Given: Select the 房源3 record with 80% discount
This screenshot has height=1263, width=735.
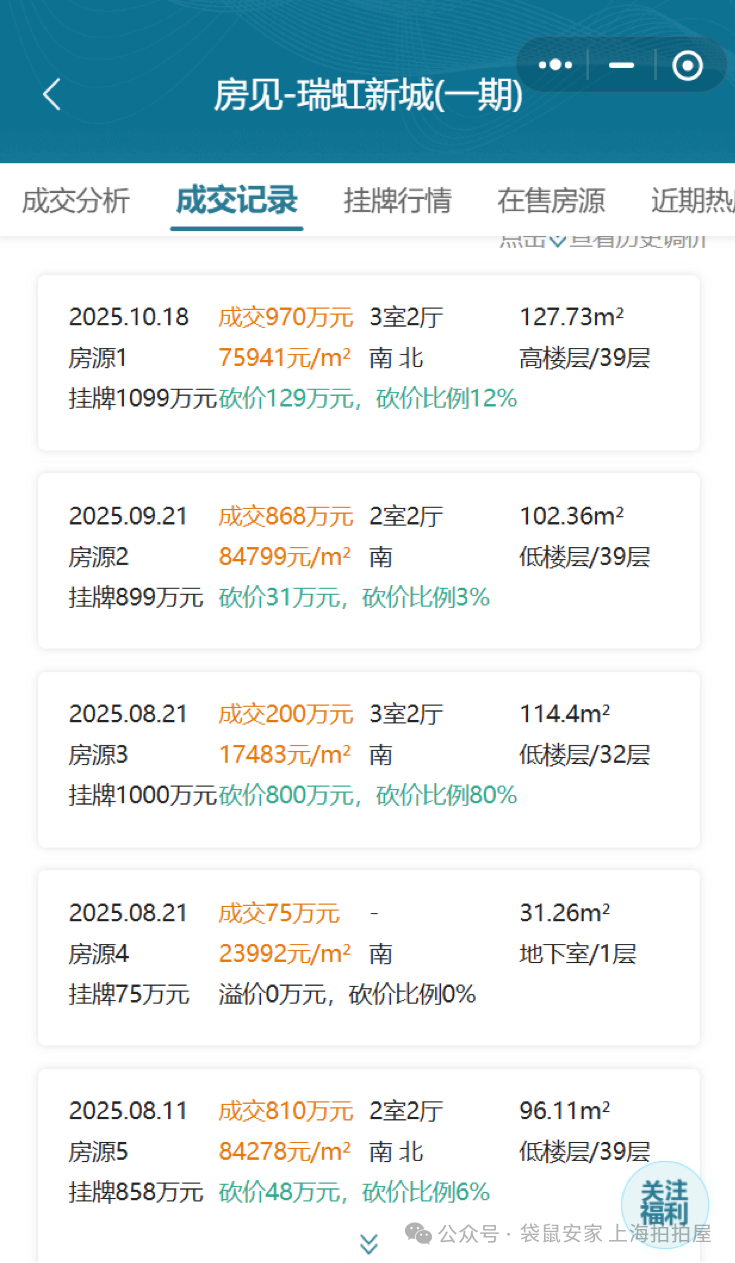Looking at the screenshot, I should tap(367, 757).
